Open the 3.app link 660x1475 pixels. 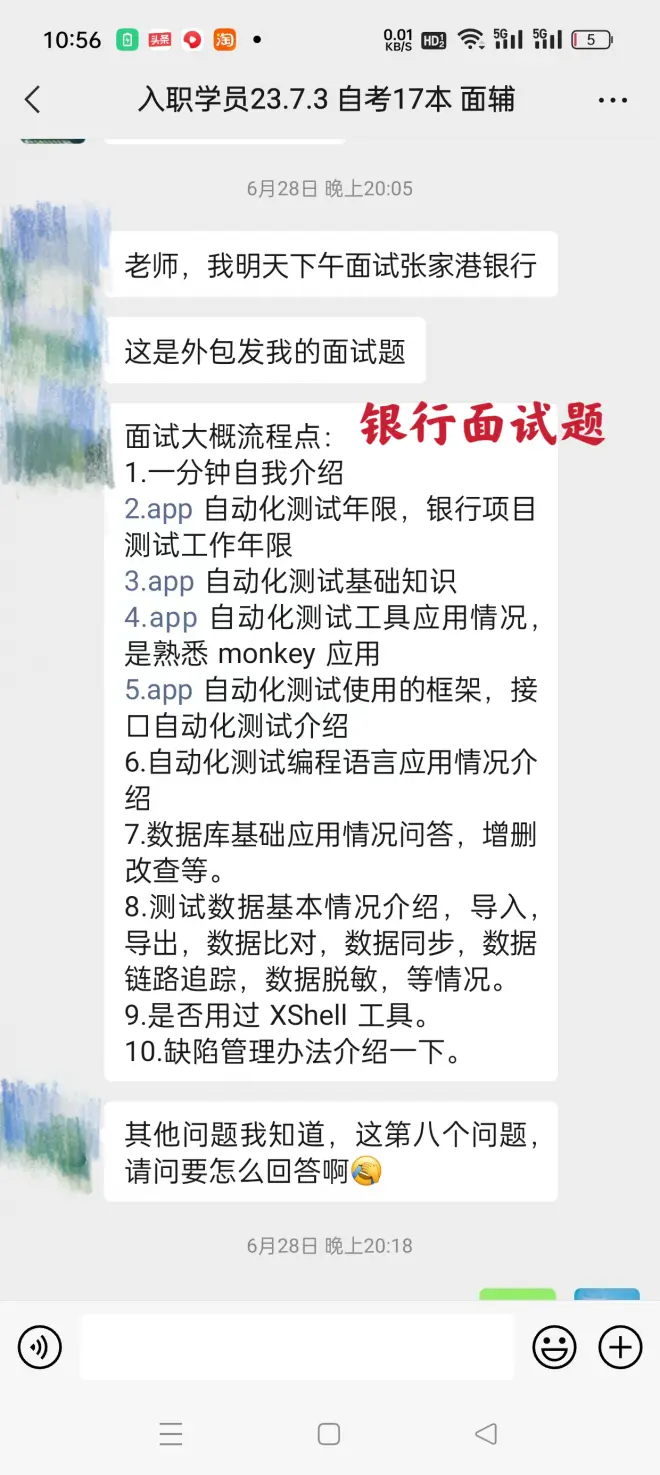tap(159, 581)
